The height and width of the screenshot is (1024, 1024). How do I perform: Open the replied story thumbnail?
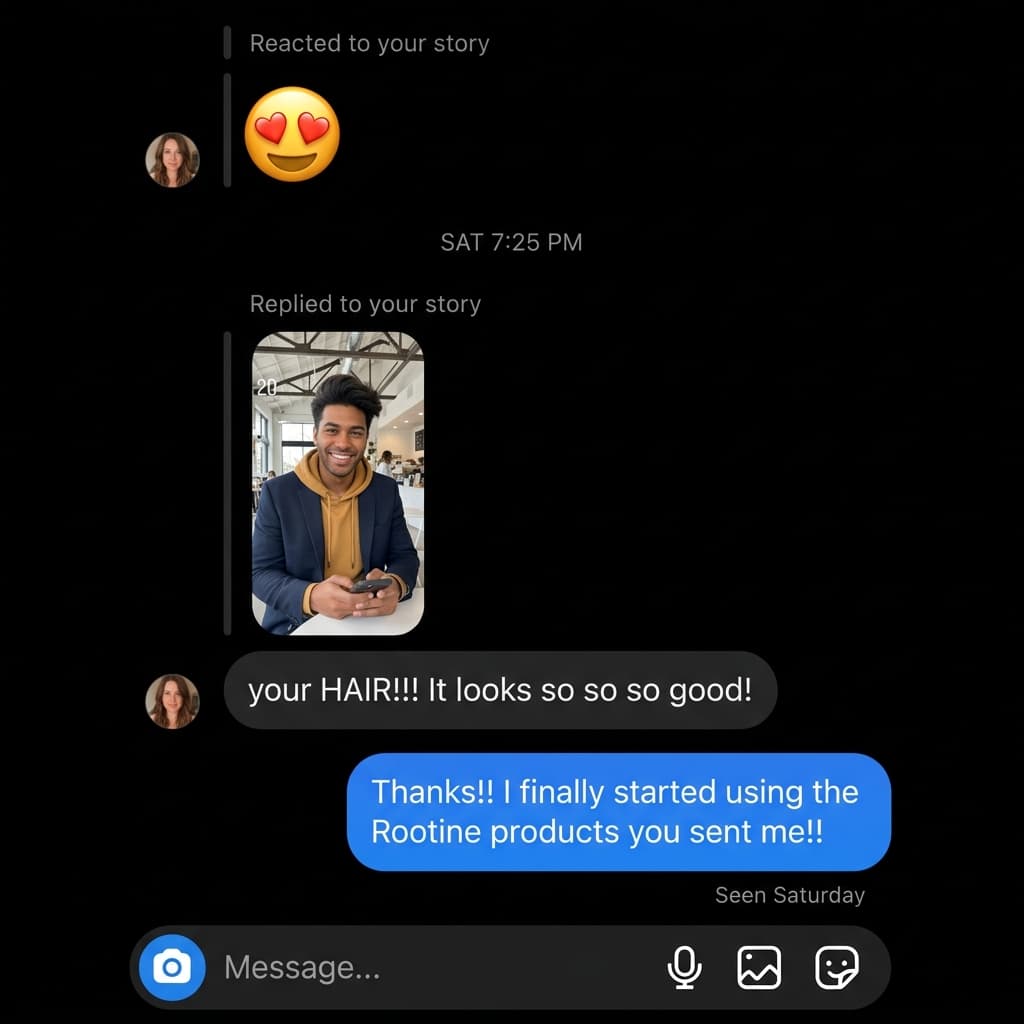(338, 483)
